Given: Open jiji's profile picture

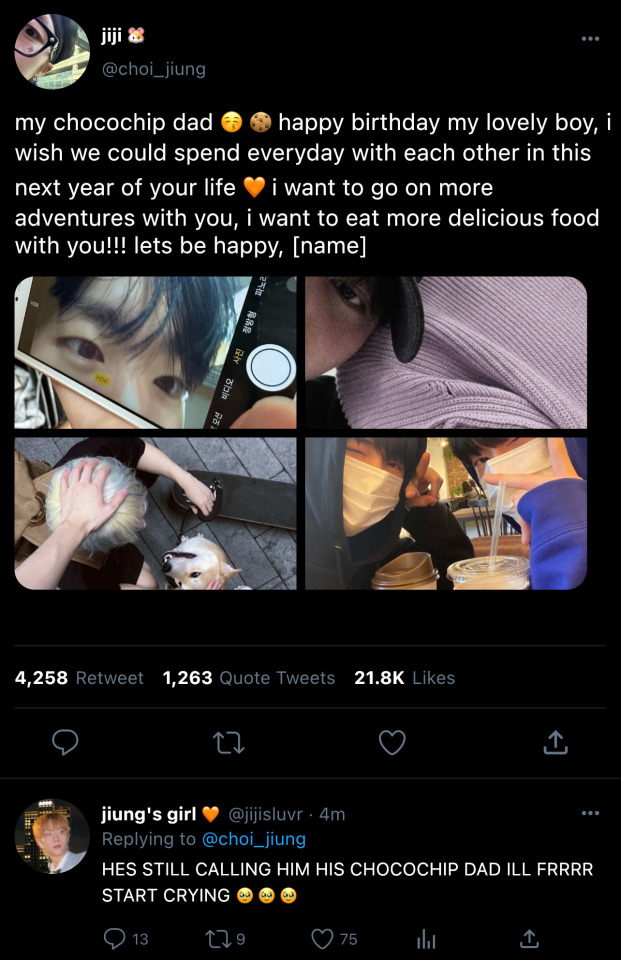Looking at the screenshot, I should (x=52, y=52).
